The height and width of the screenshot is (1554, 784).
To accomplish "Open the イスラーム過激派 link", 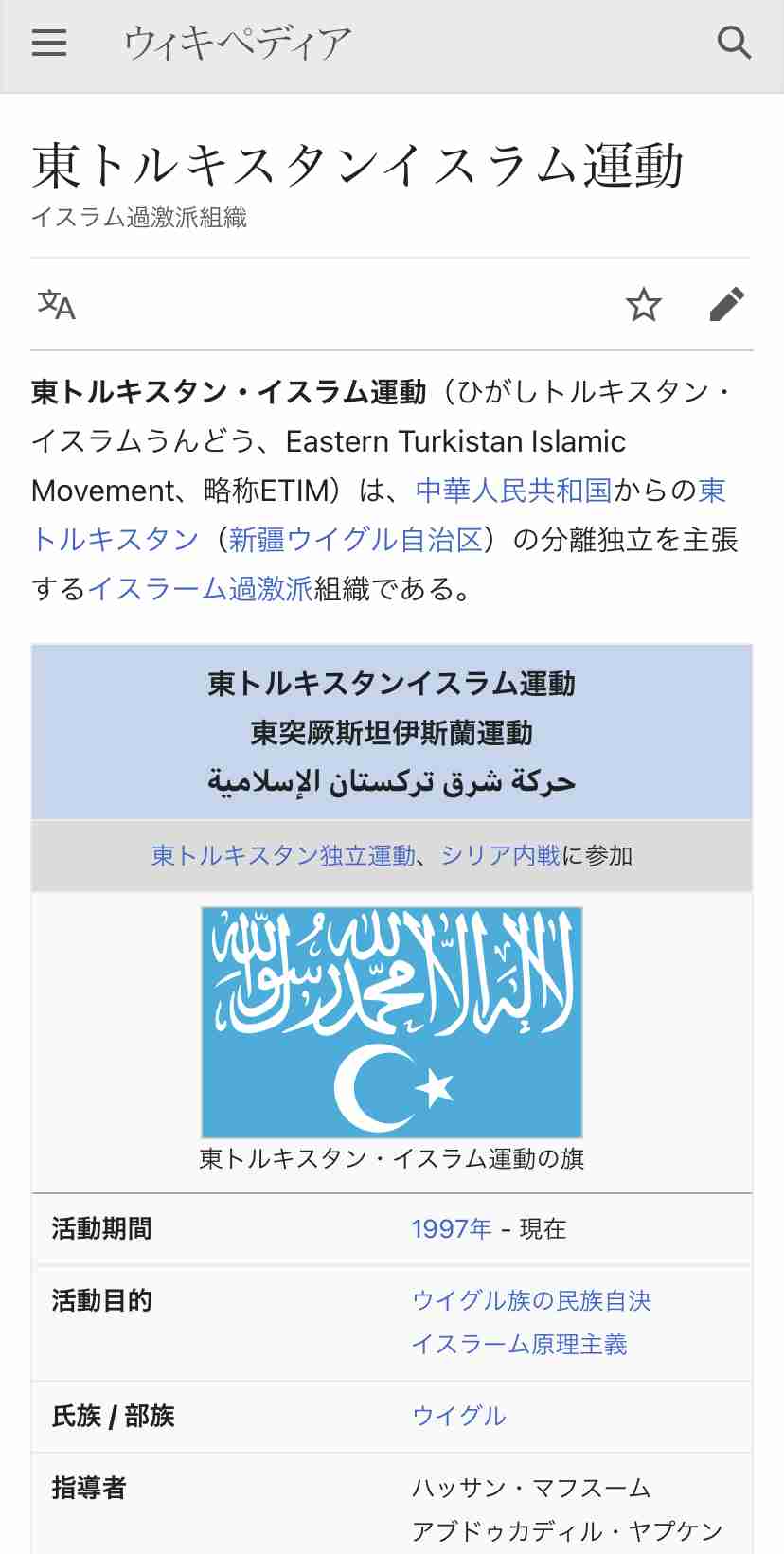I will [200, 589].
